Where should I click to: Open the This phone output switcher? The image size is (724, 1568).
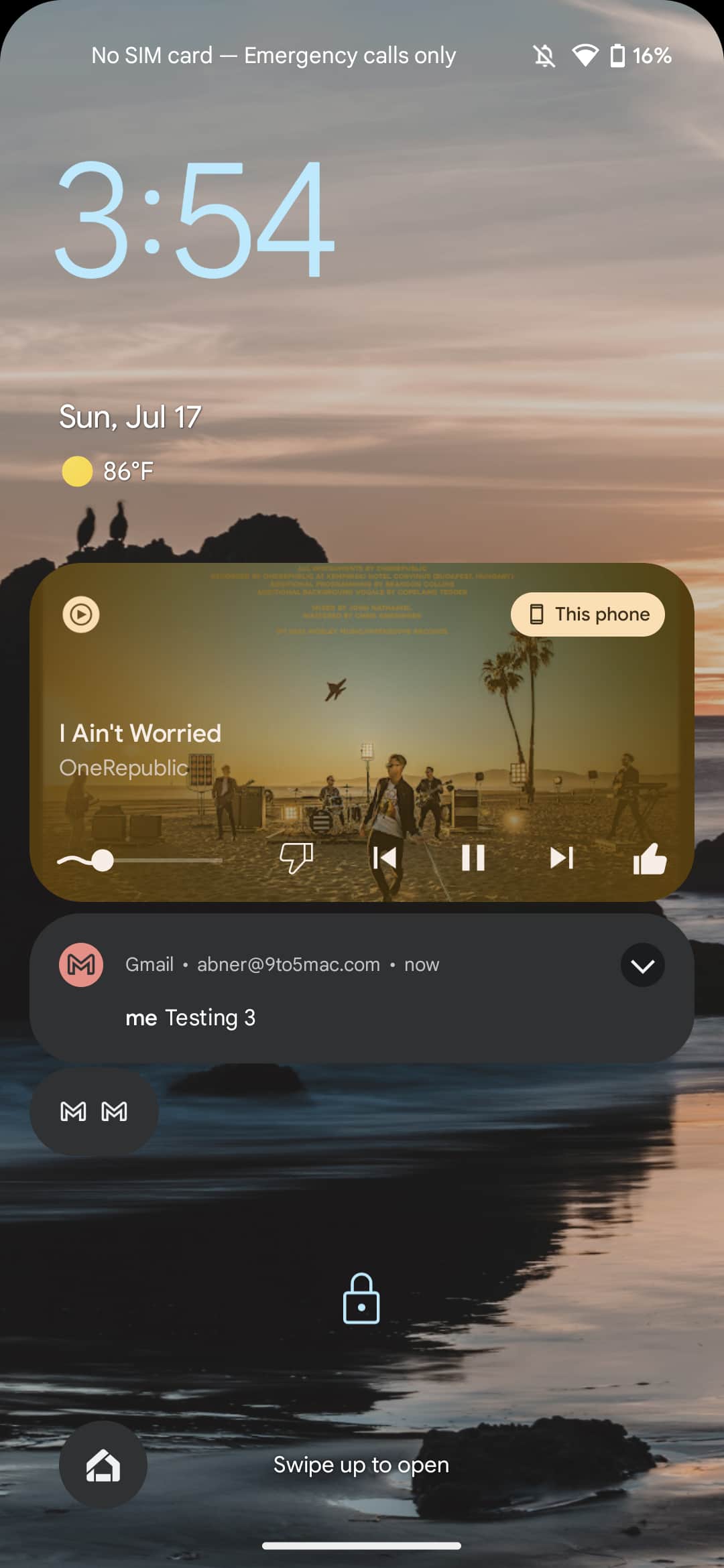pyautogui.click(x=587, y=614)
